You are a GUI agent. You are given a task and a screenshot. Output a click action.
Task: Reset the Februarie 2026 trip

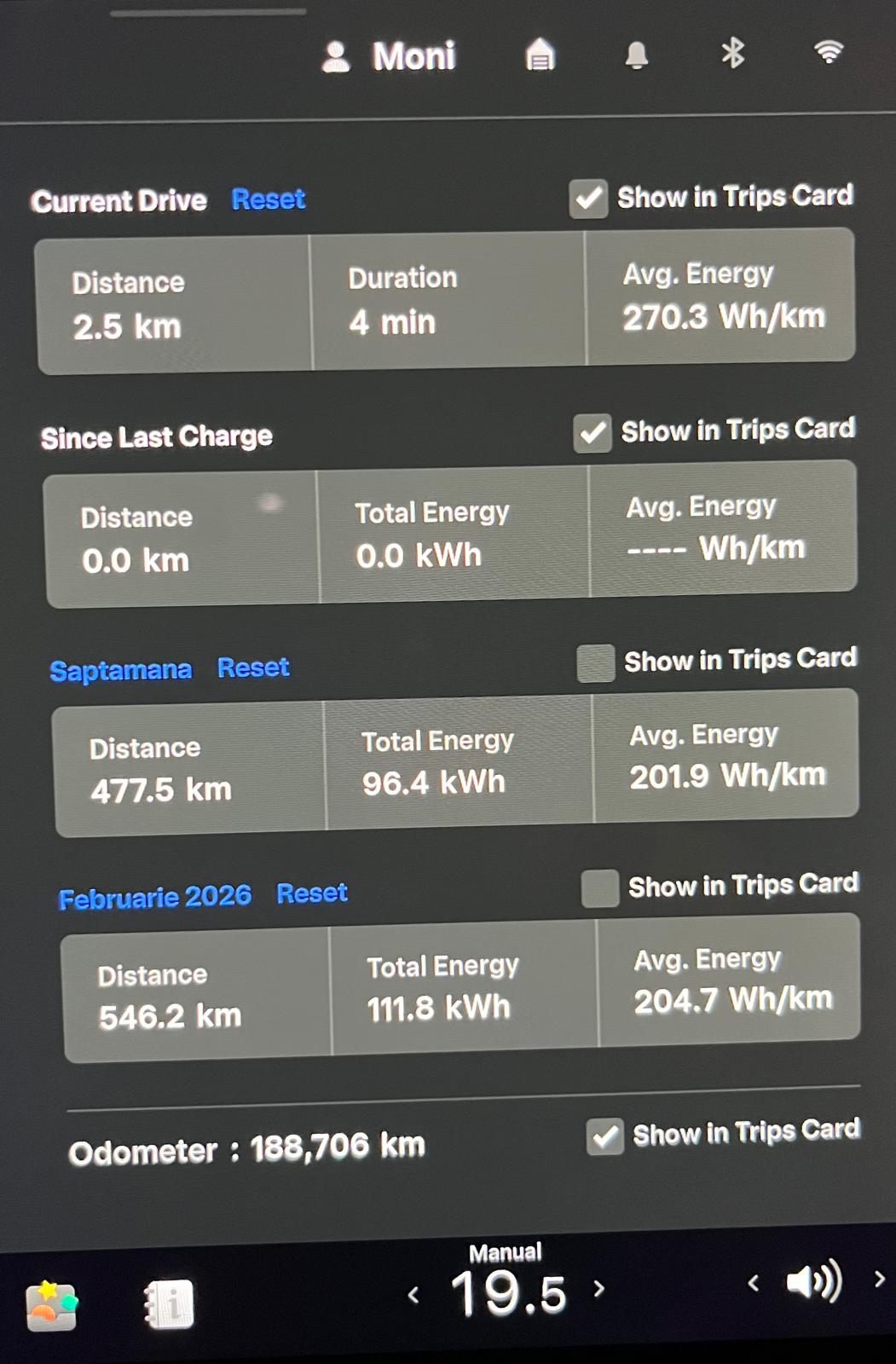tap(312, 893)
